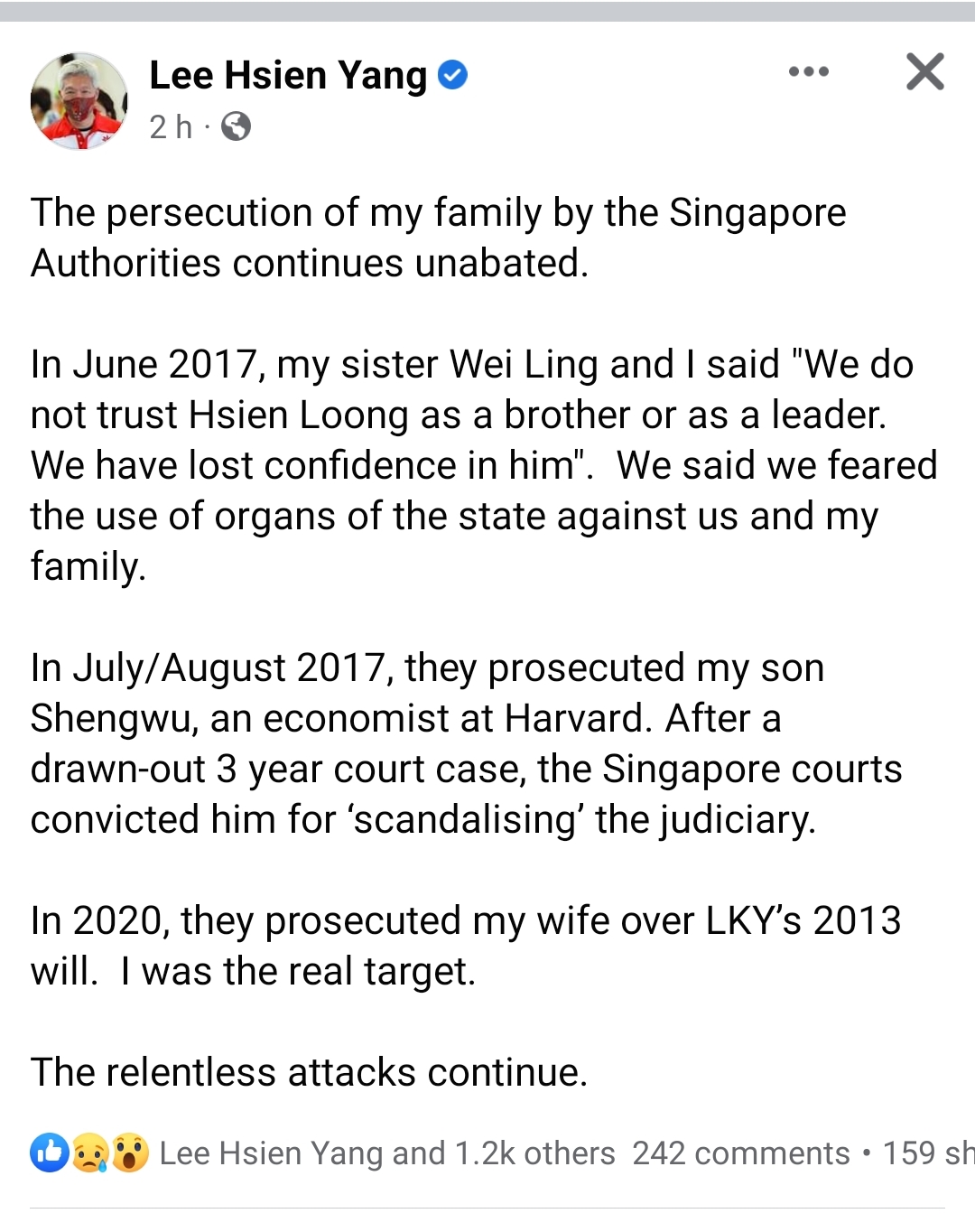Open Lee Hsien Yang's profile name link
Image resolution: width=975 pixels, height=1232 pixels.
(287, 75)
